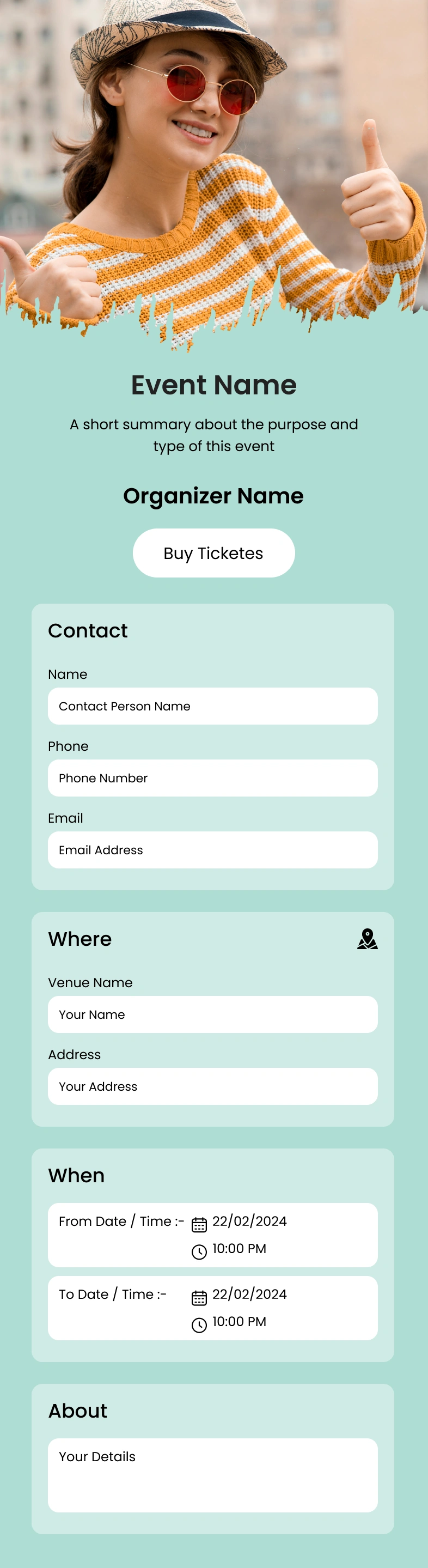Change the From Time clock value
Screen dimensions: 428x1568
pos(239,1248)
